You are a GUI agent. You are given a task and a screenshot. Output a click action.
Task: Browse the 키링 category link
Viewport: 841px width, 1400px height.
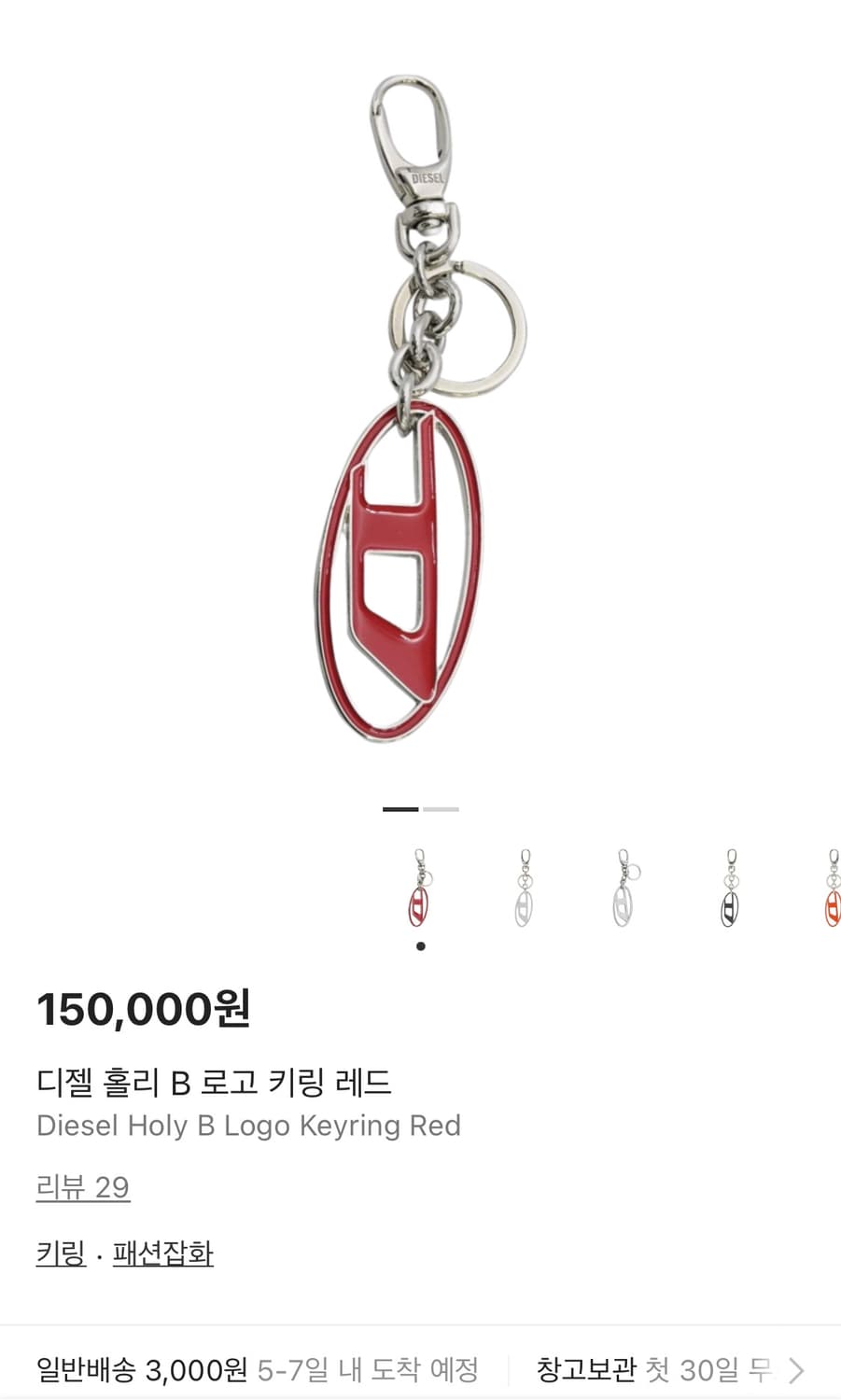[x=60, y=1255]
